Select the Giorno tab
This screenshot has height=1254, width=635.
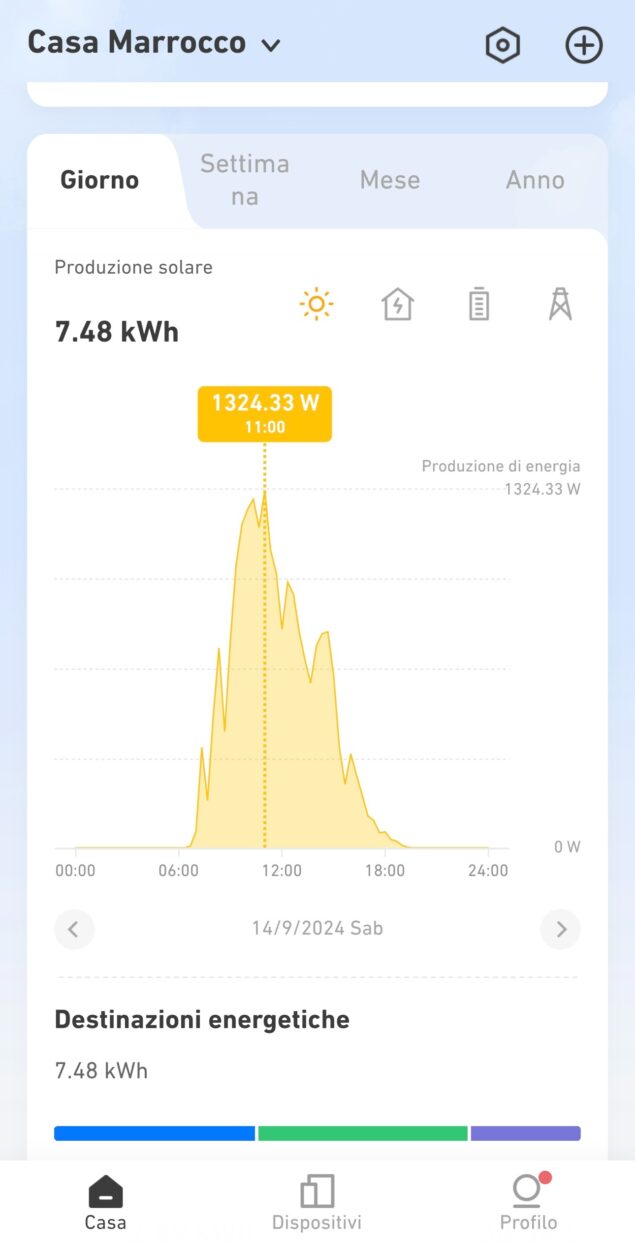coord(100,180)
